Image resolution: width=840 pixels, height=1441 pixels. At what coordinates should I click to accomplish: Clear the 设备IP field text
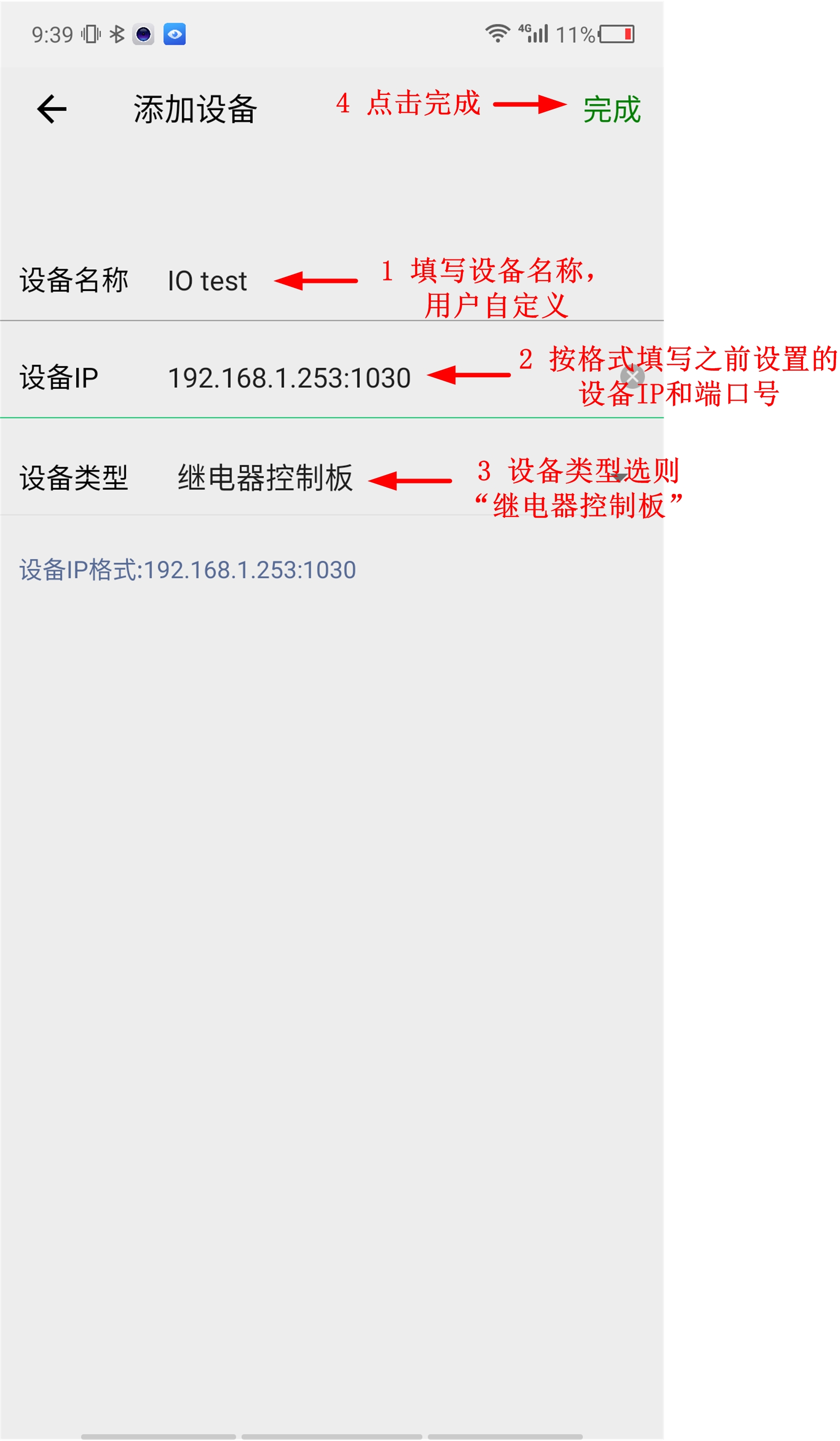tap(632, 377)
